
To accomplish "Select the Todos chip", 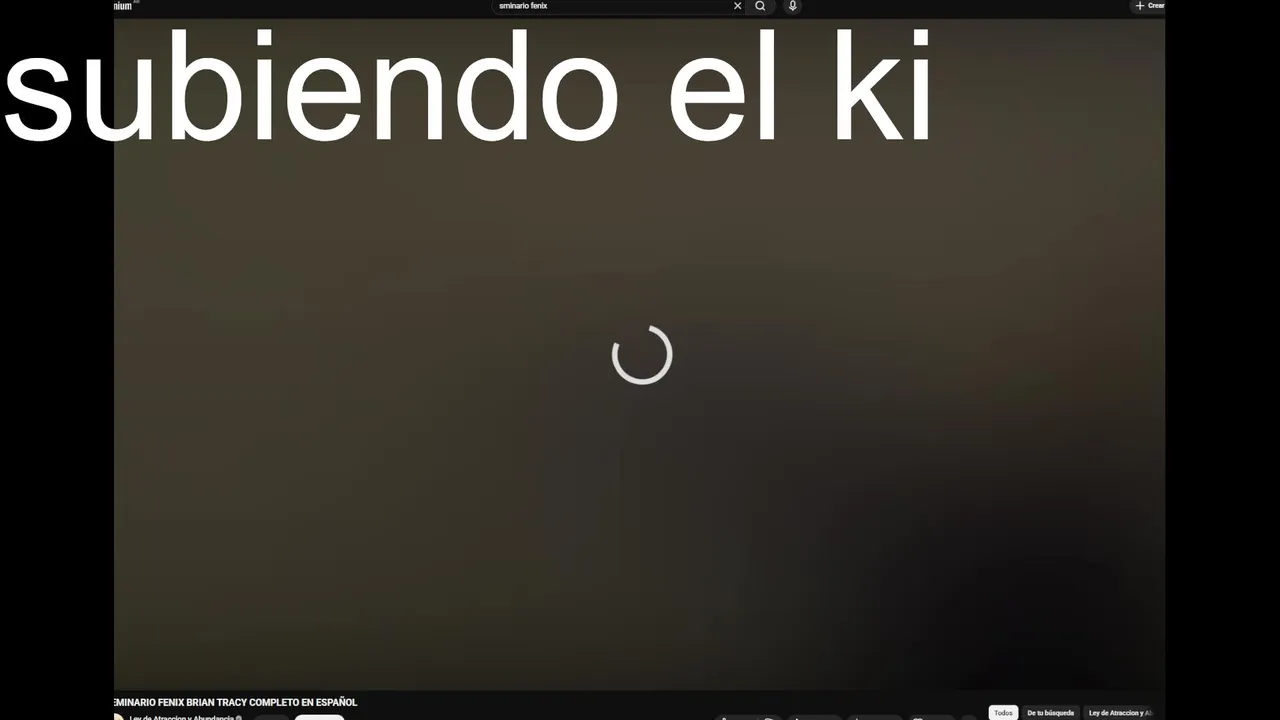I will (1003, 713).
